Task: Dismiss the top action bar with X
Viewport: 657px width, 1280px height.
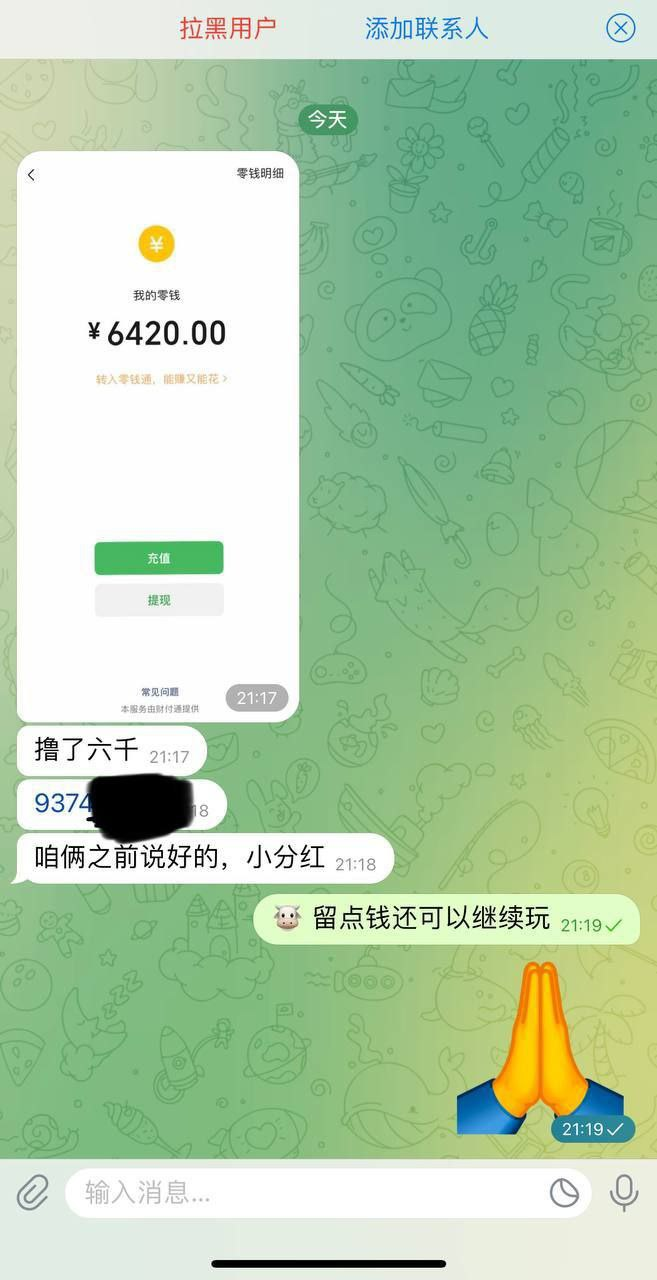Action: [x=621, y=28]
